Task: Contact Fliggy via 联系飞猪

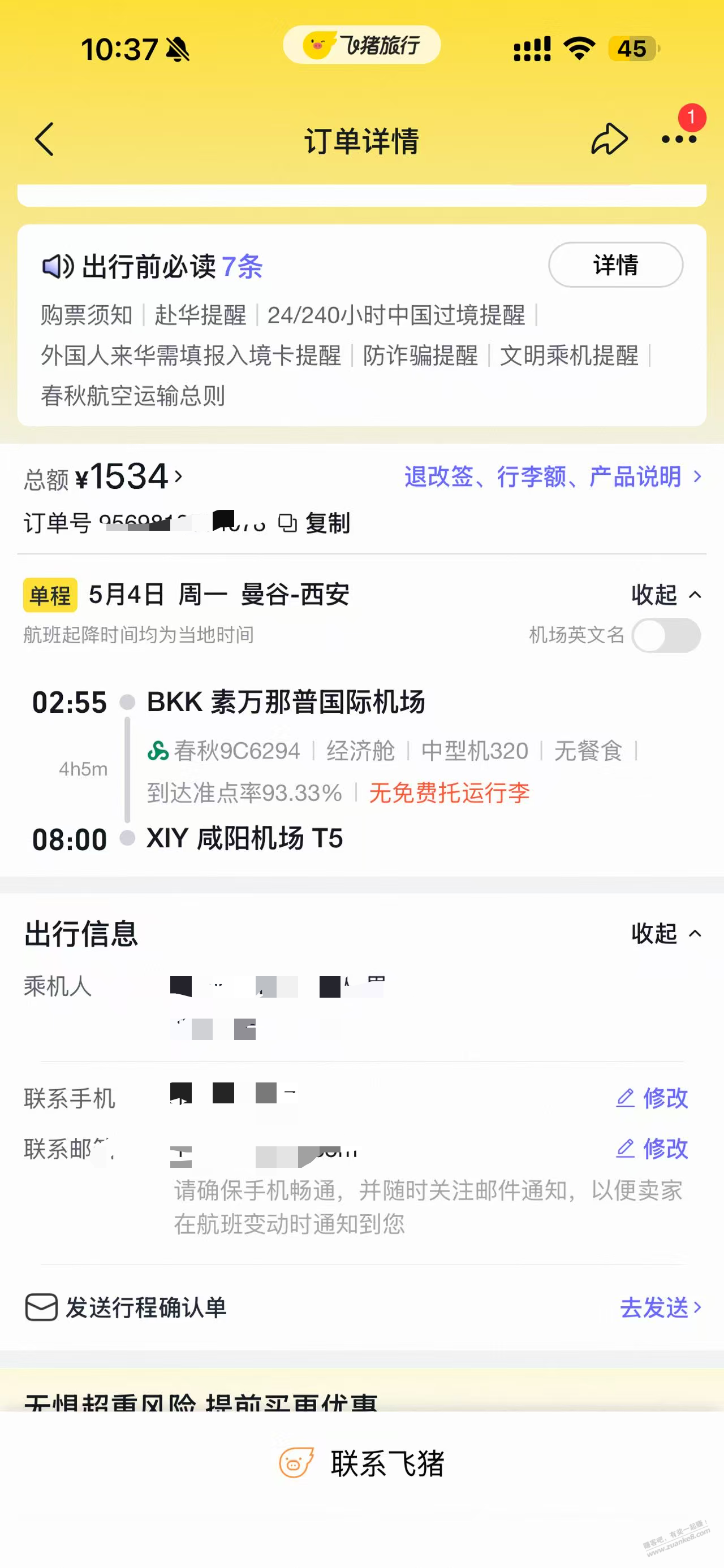Action: coord(363,1464)
